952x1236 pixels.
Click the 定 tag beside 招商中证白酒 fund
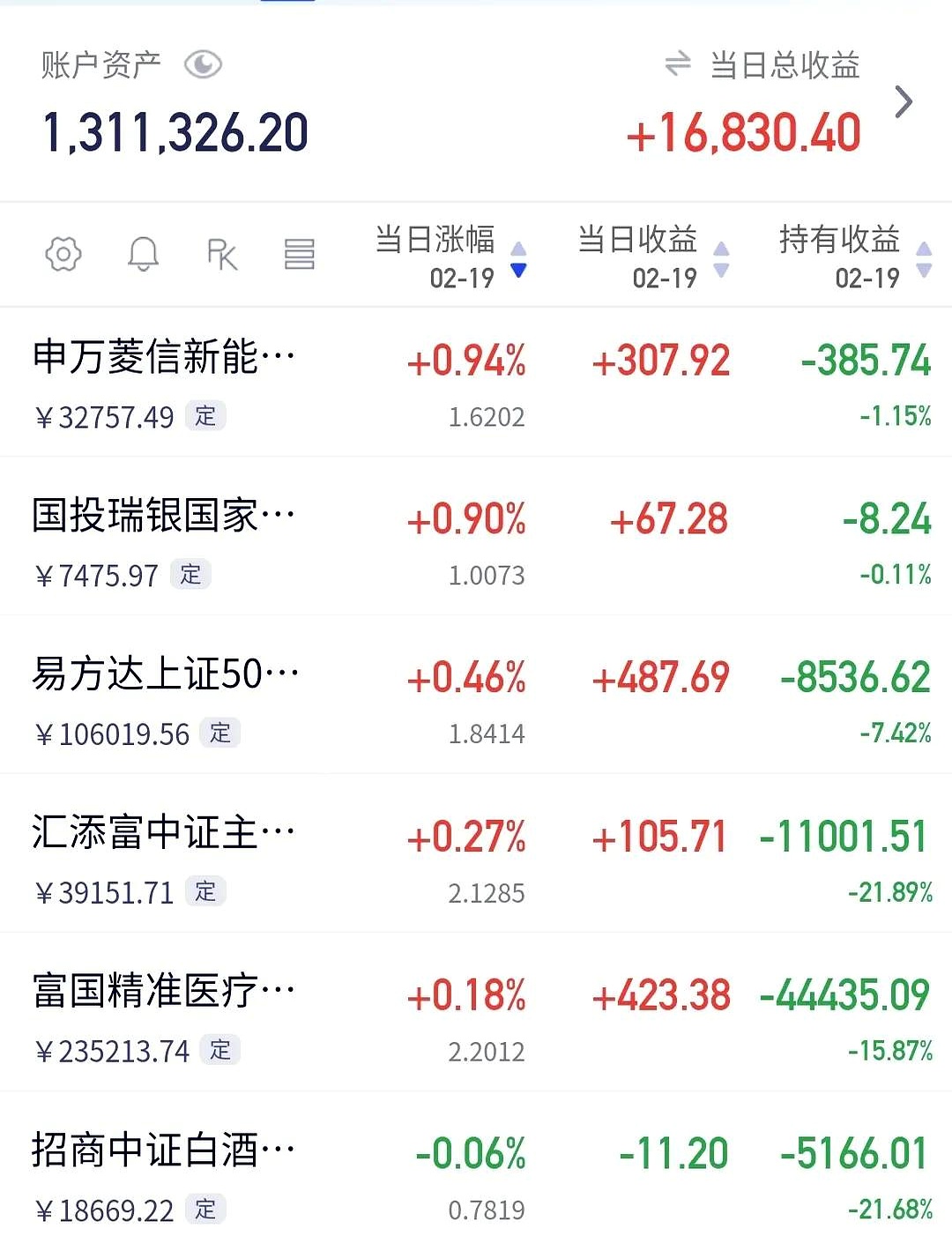pyautogui.click(x=205, y=1211)
